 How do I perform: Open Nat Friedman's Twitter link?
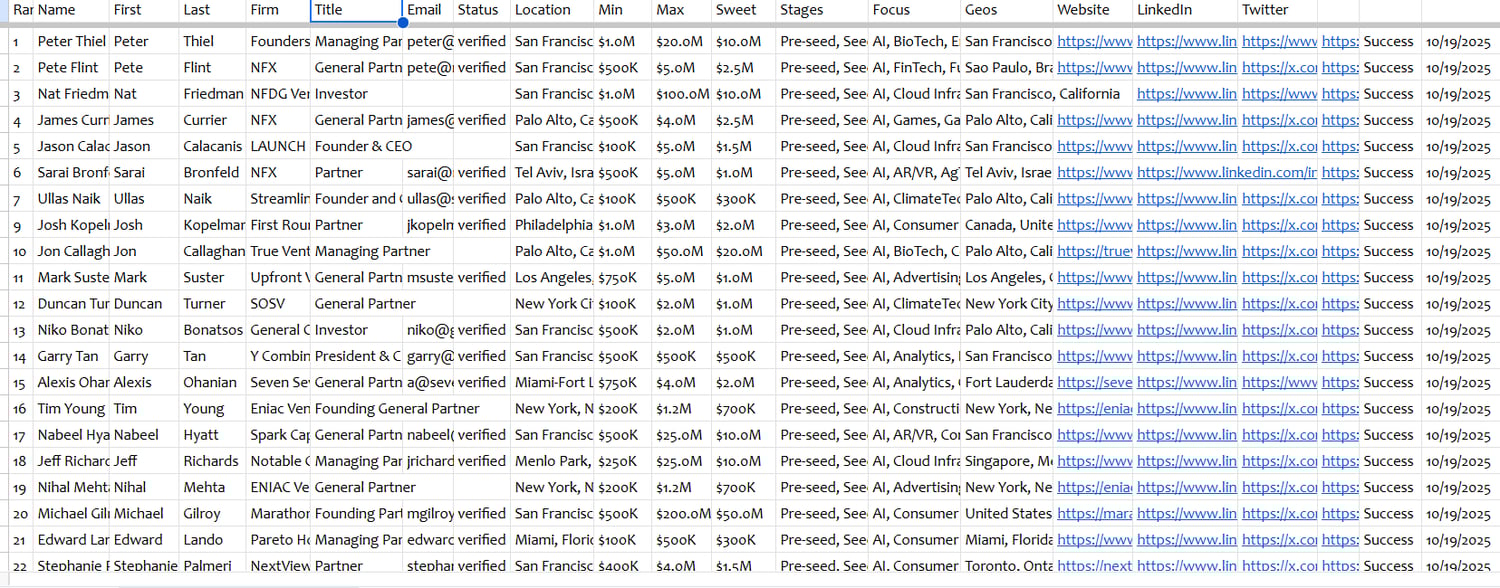(x=1279, y=94)
